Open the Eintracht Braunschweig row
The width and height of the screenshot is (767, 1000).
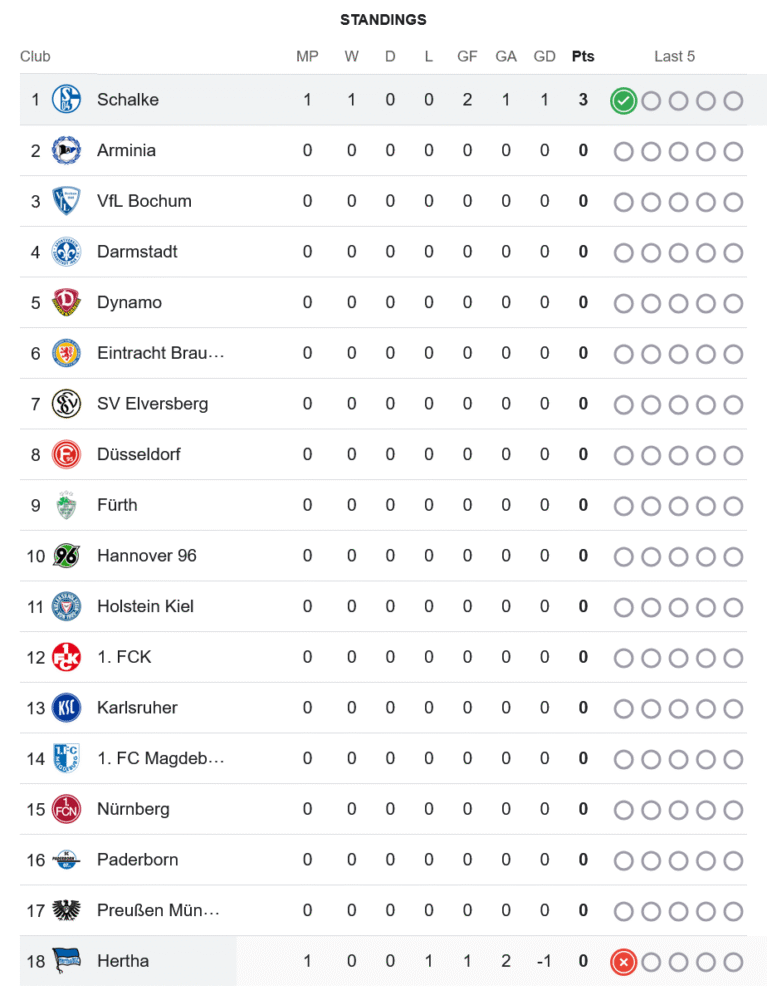coord(160,353)
